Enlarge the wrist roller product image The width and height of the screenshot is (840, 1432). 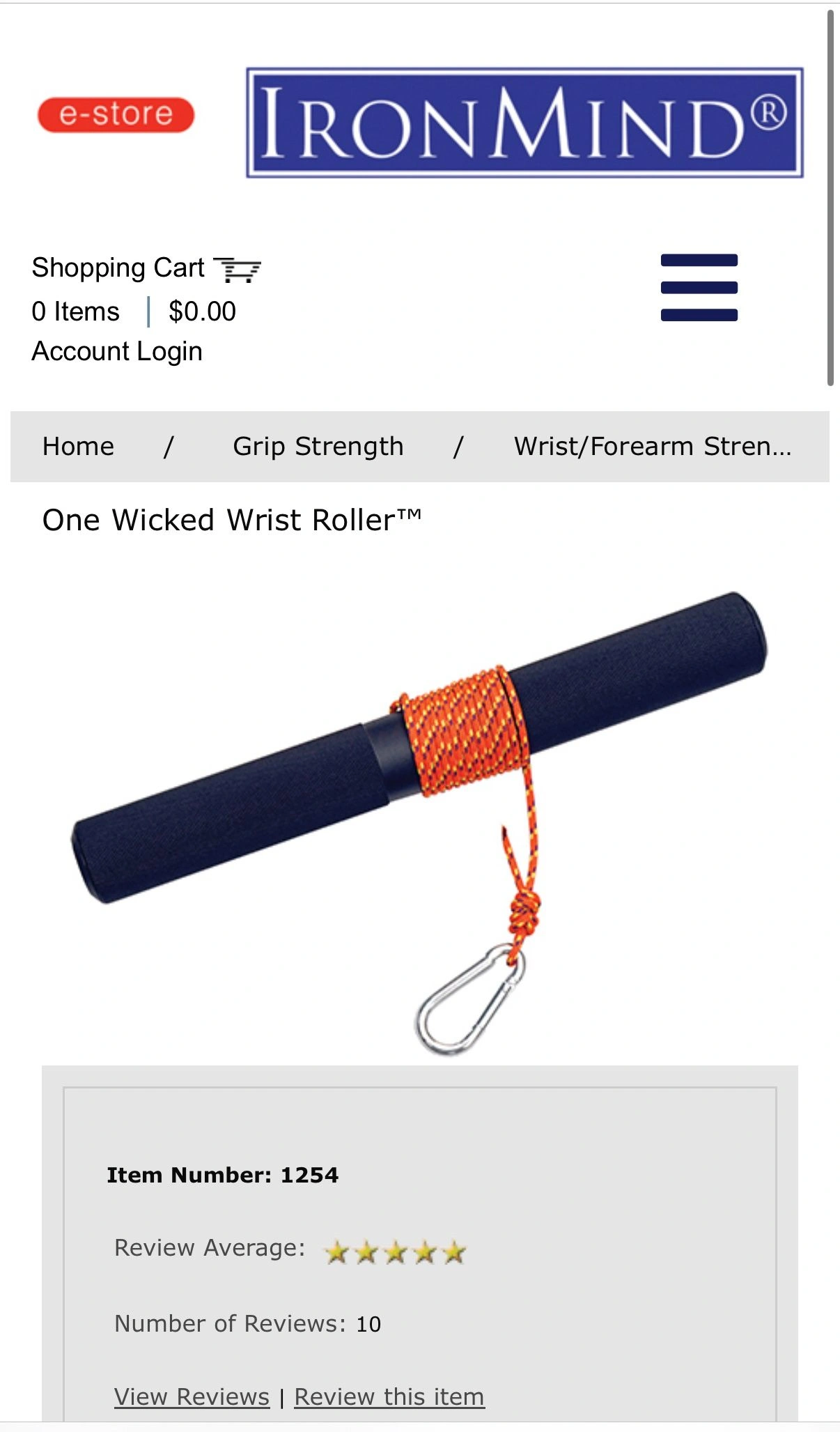pos(419,801)
